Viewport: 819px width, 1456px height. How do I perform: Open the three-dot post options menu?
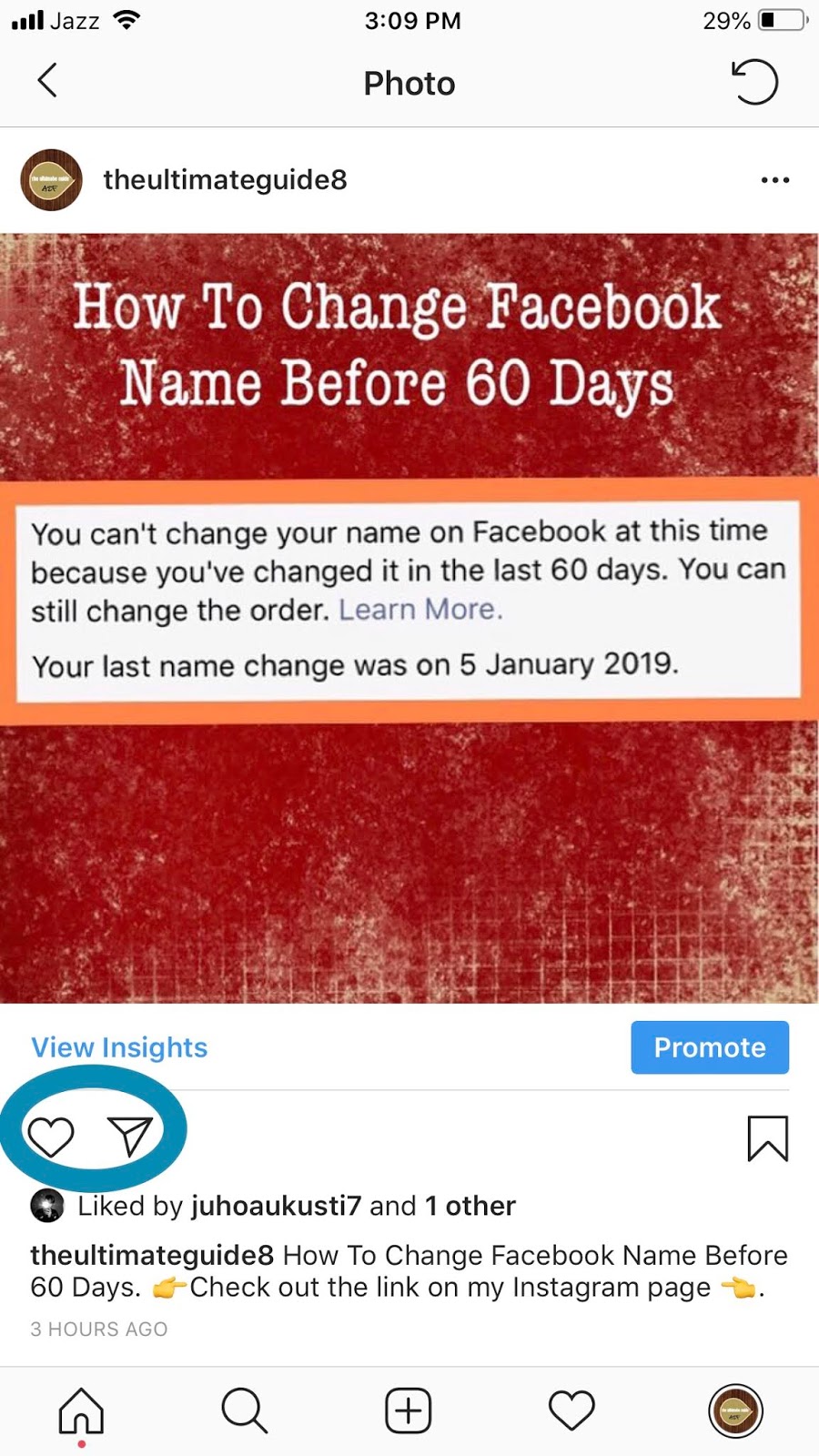775,180
